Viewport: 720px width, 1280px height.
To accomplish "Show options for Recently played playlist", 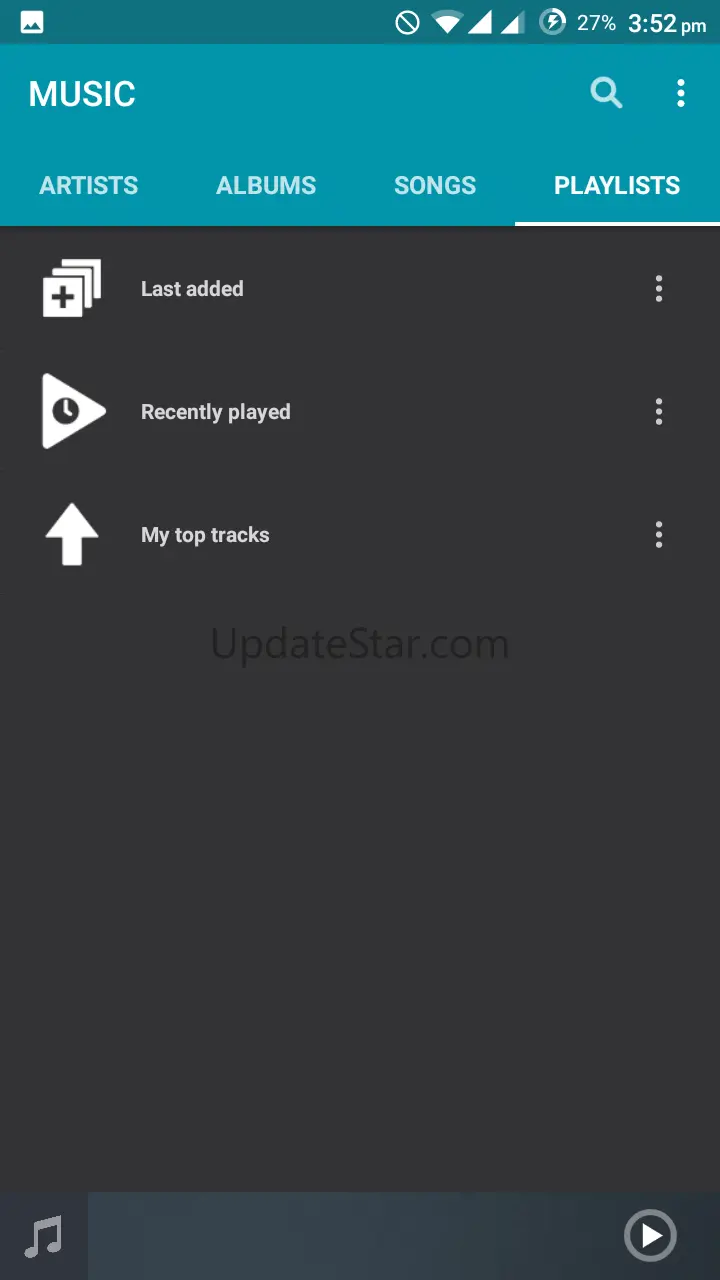I will (658, 412).
